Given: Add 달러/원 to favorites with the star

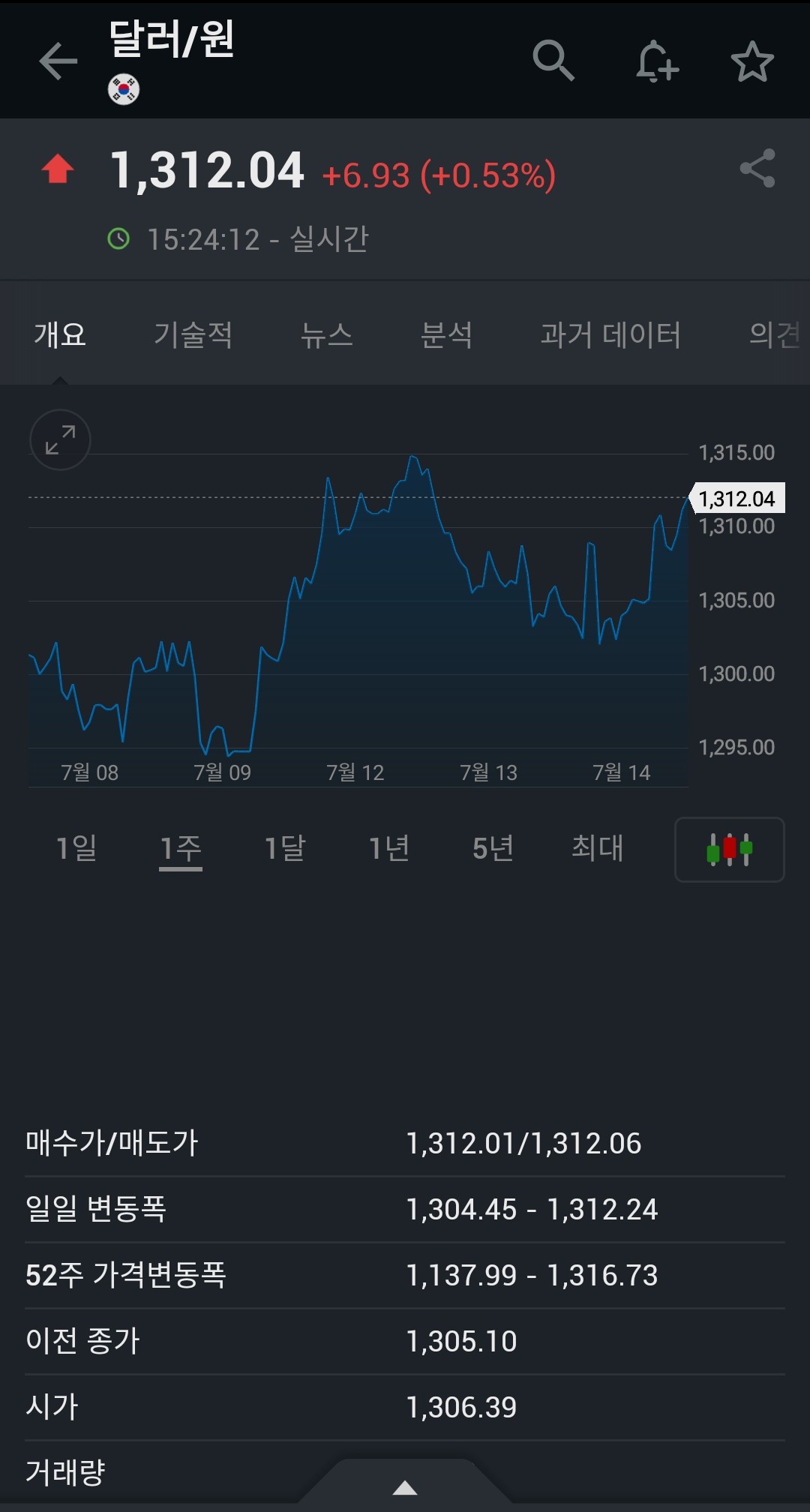Looking at the screenshot, I should (752, 61).
